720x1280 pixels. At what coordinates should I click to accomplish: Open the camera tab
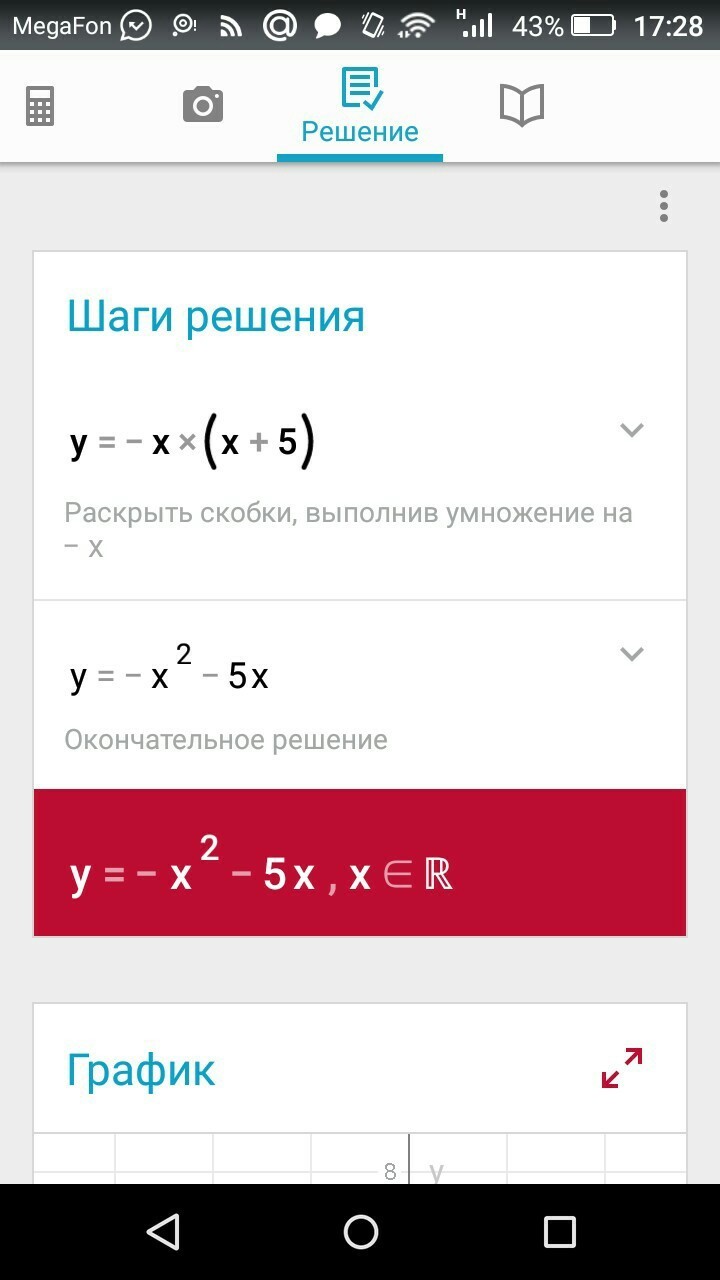tap(203, 105)
